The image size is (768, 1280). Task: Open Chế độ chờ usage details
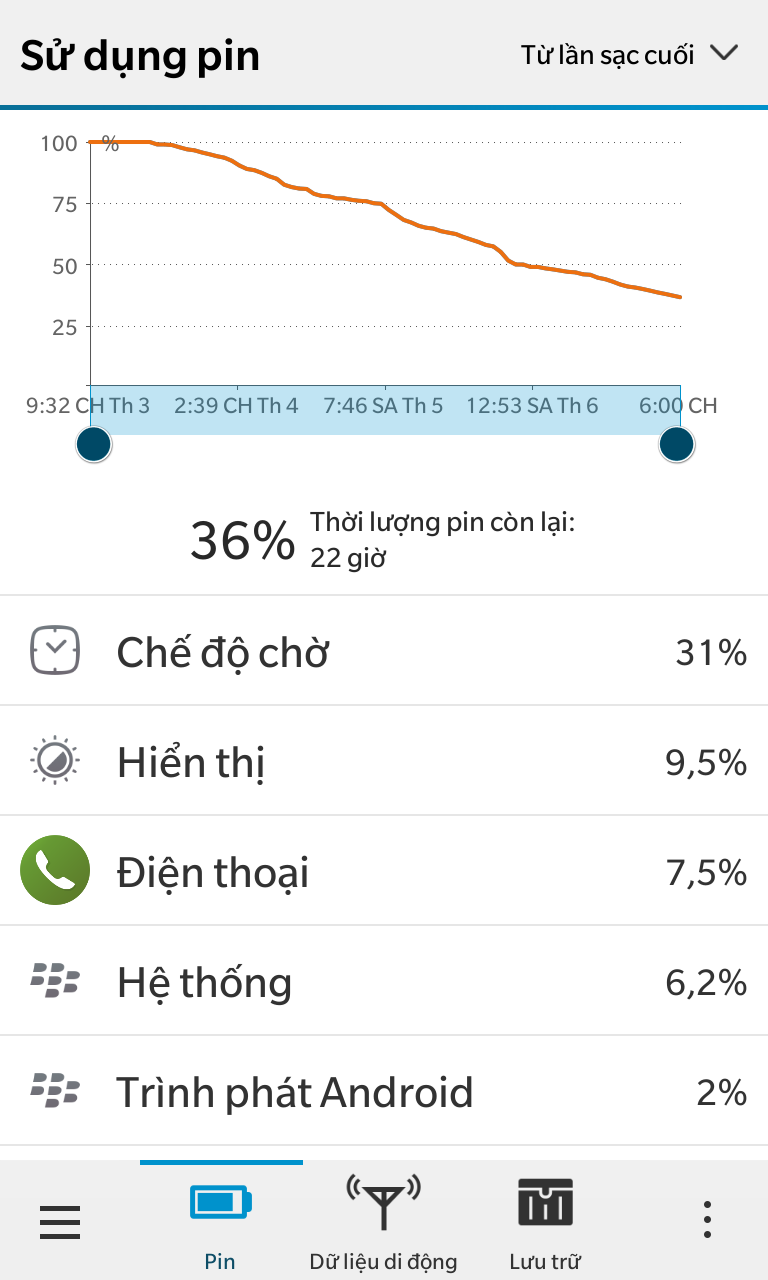point(384,651)
